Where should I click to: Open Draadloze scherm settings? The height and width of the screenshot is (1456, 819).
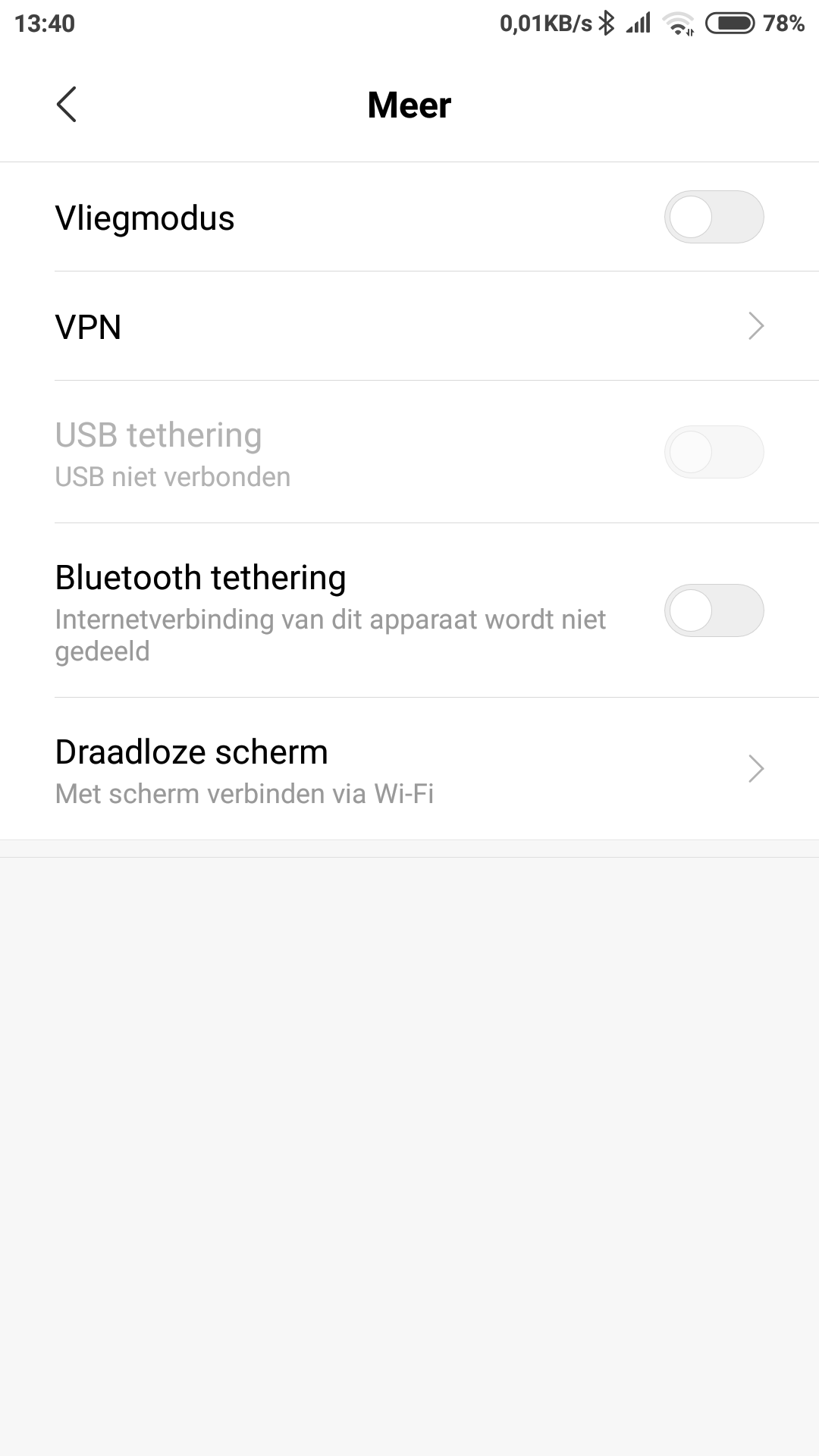(x=409, y=769)
